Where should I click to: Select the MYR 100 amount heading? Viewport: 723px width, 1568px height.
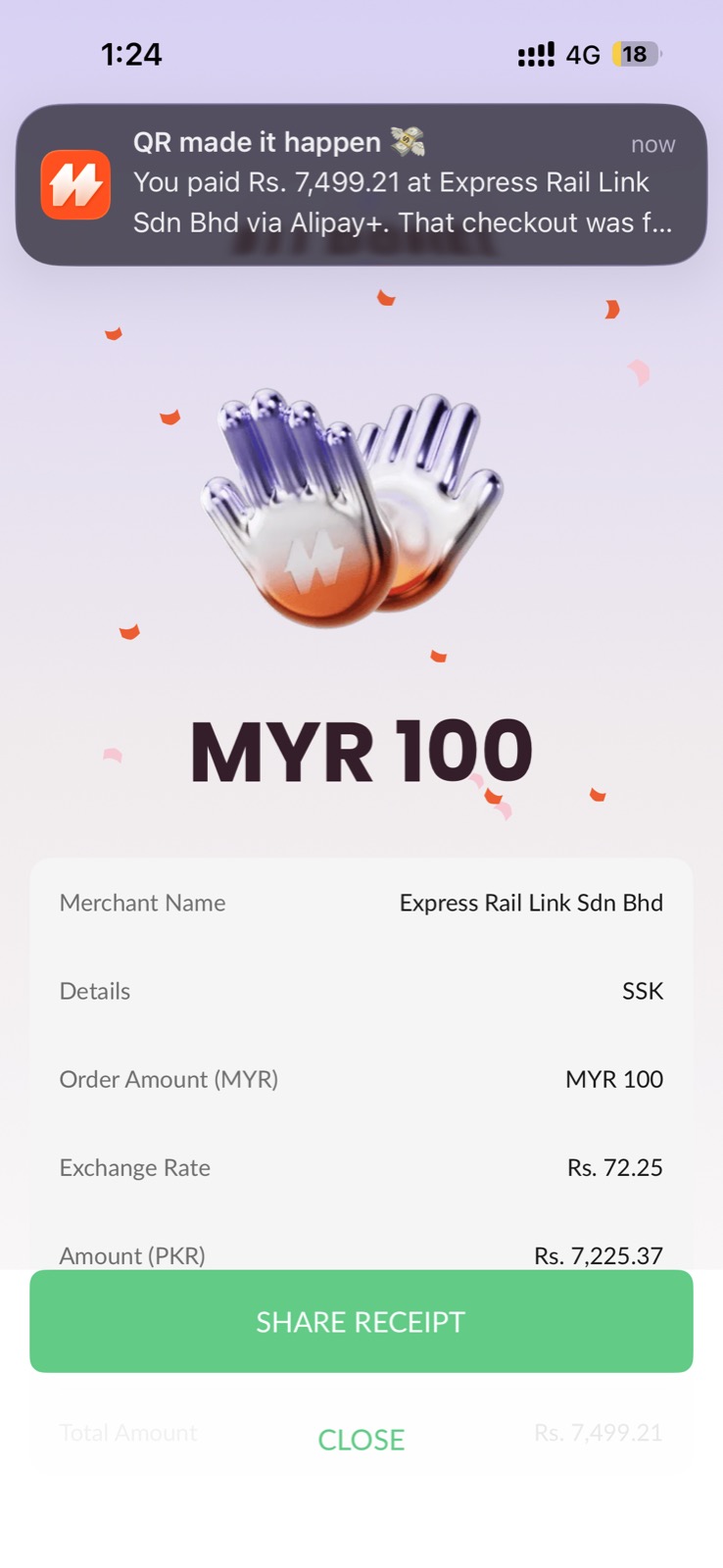(361, 748)
